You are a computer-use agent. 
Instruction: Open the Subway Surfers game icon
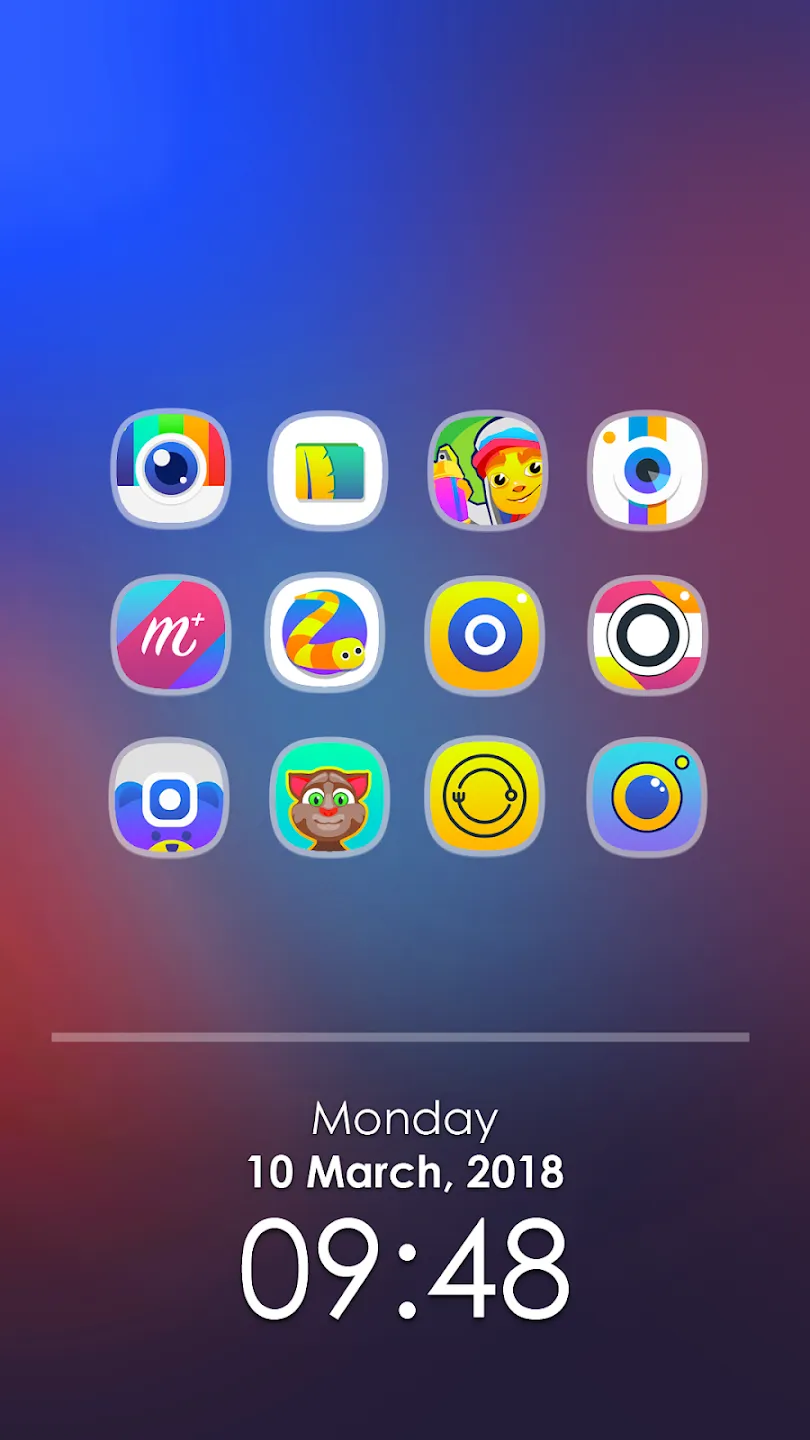tap(488, 470)
